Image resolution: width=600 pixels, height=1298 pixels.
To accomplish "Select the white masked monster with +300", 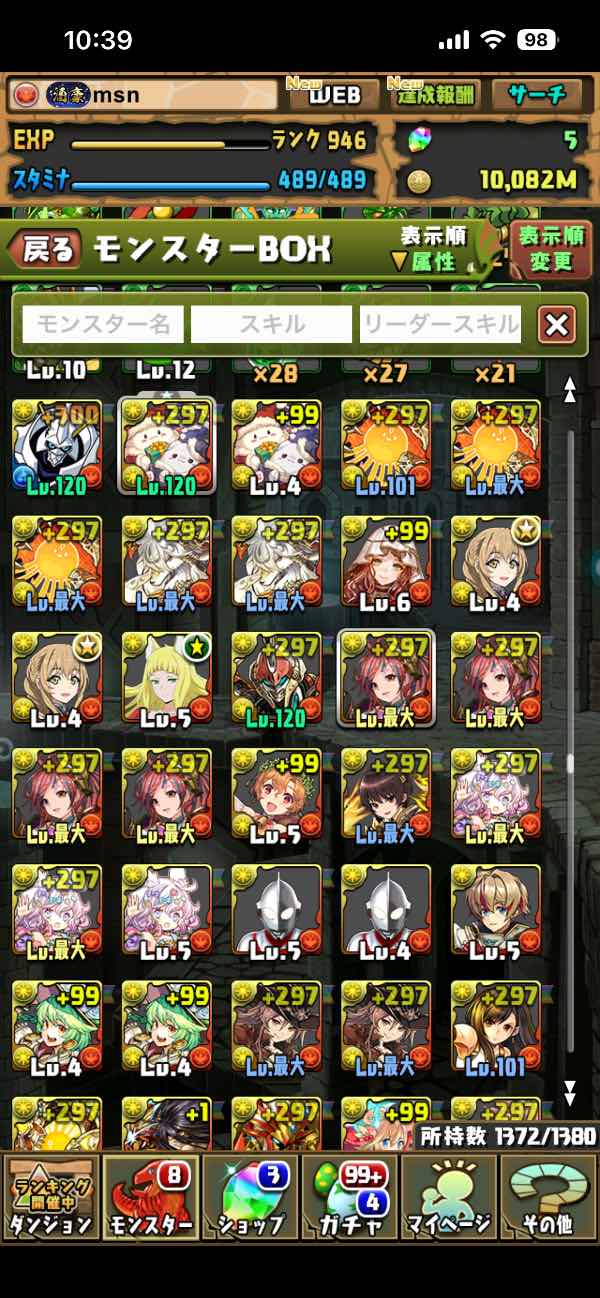I will click(x=57, y=446).
